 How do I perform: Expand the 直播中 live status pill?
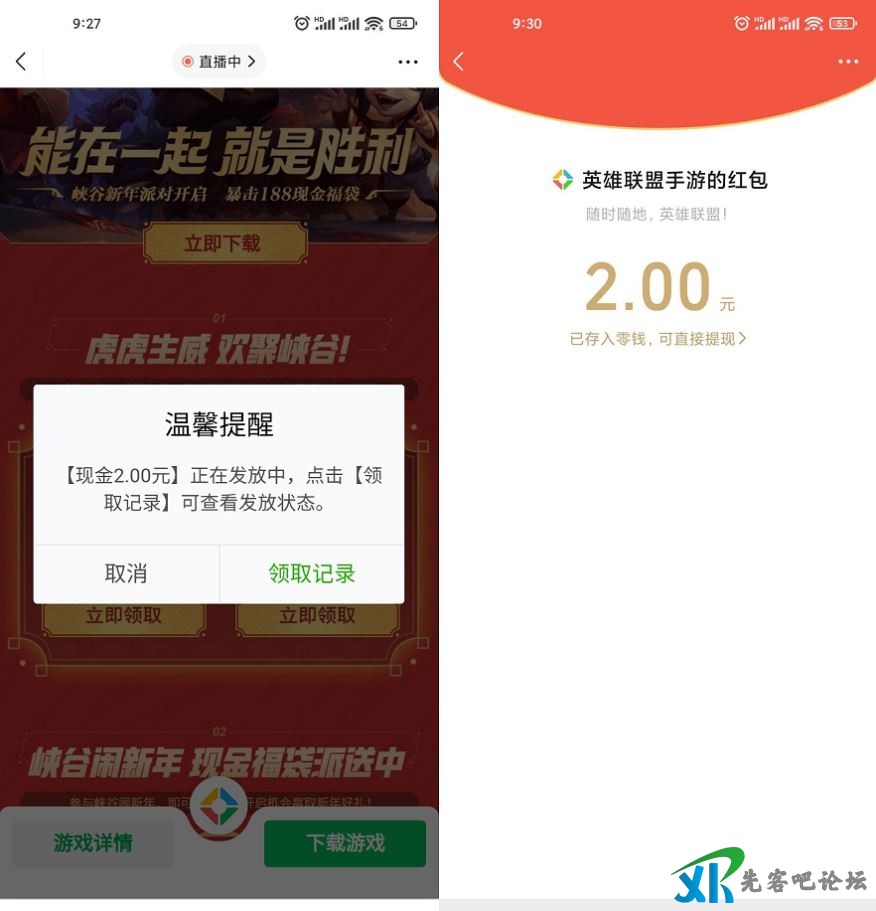218,61
